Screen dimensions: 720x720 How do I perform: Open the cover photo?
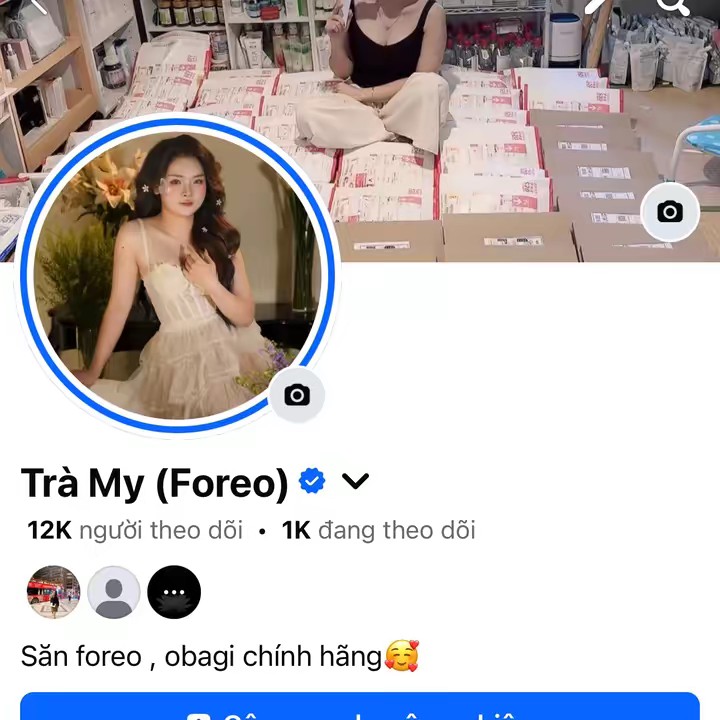500,130
